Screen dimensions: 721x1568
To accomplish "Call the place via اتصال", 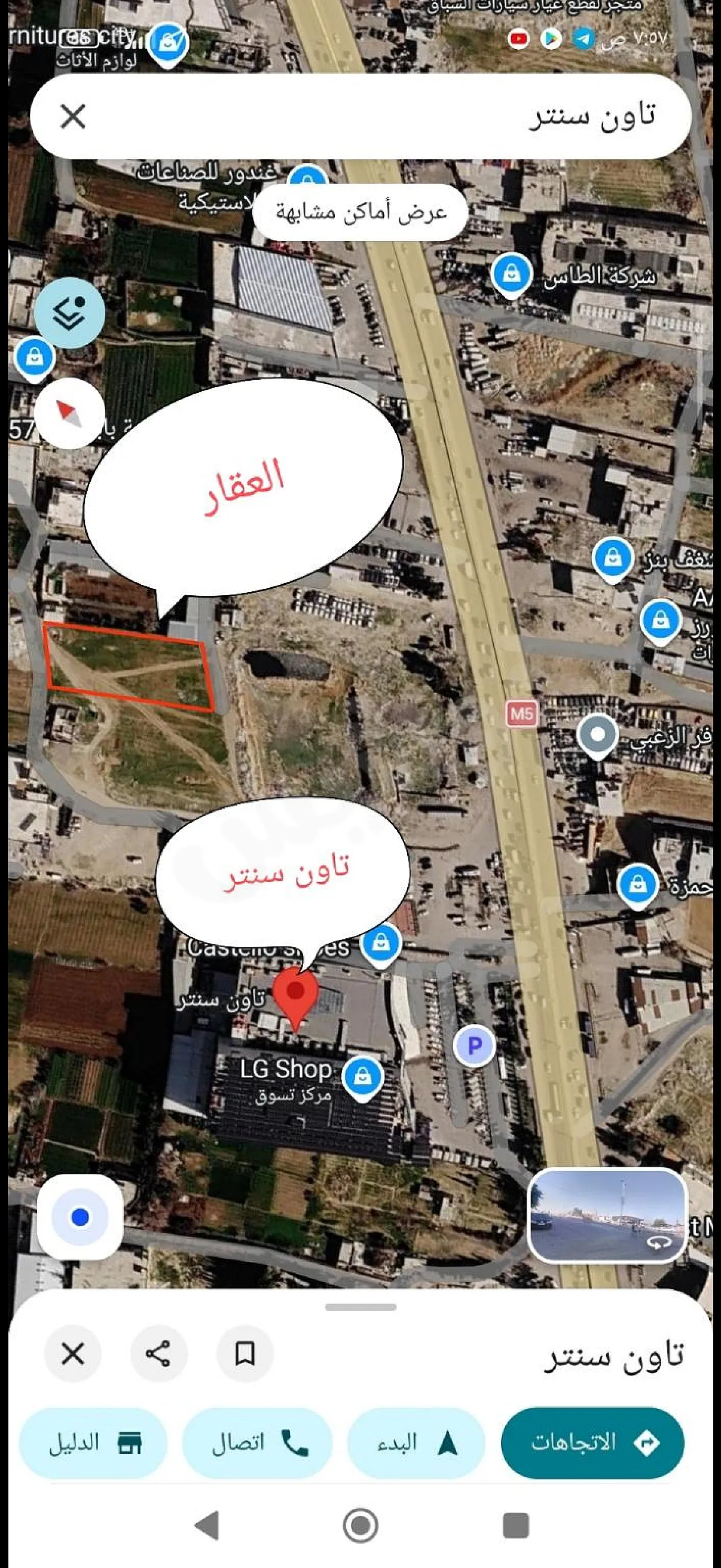I will click(257, 1442).
